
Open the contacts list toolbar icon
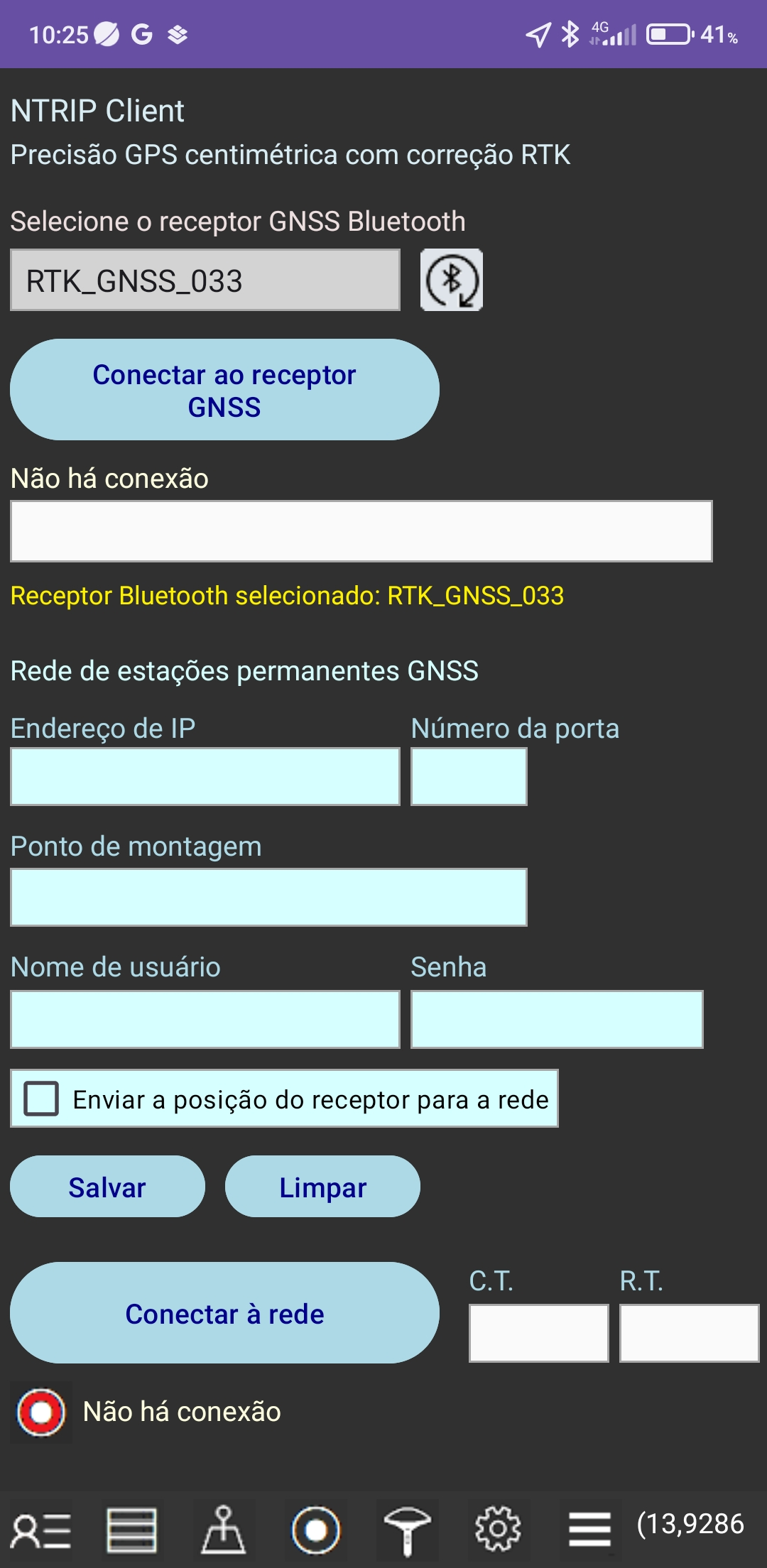point(41,1530)
